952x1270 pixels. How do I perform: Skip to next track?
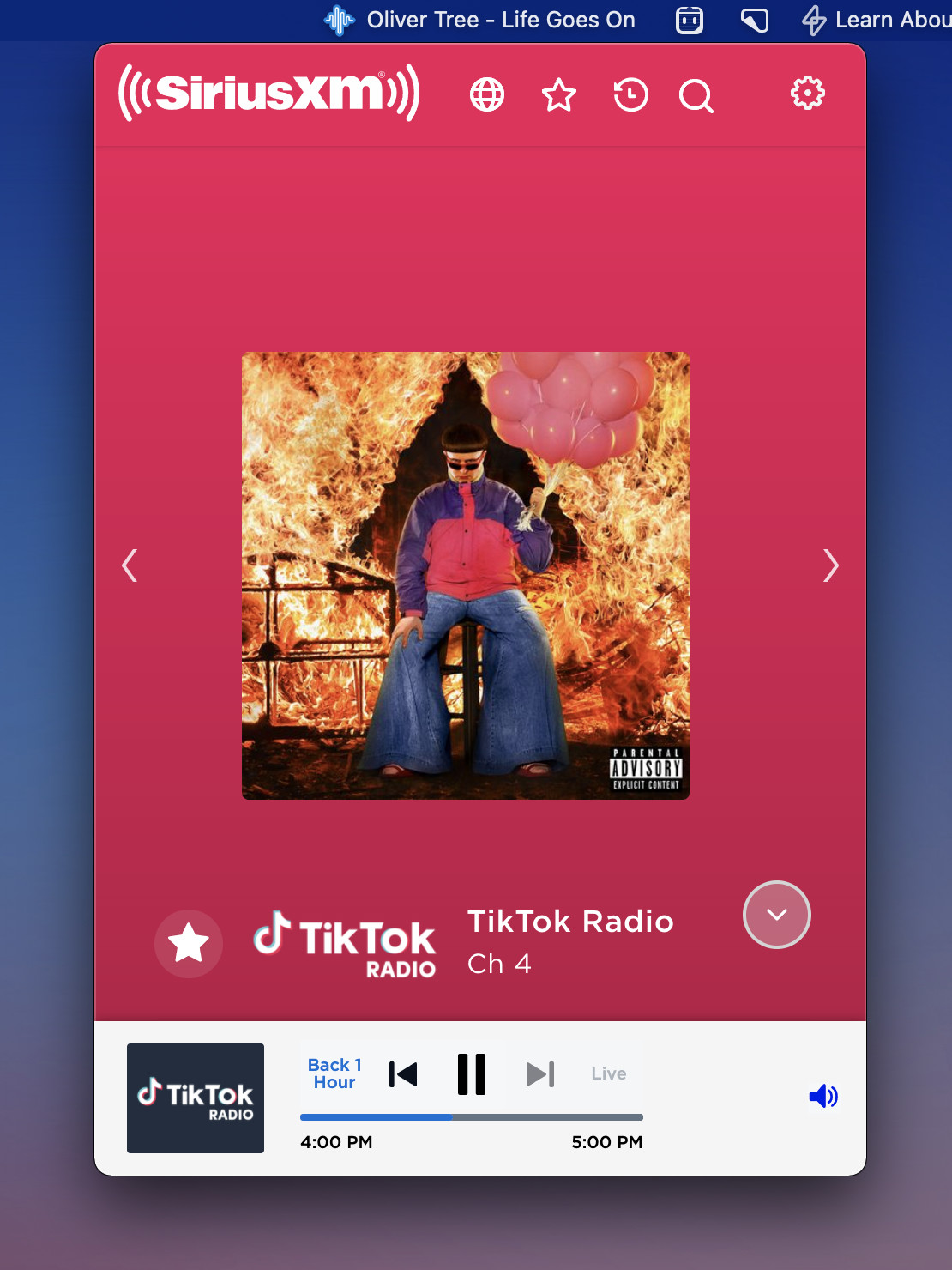[540, 1074]
